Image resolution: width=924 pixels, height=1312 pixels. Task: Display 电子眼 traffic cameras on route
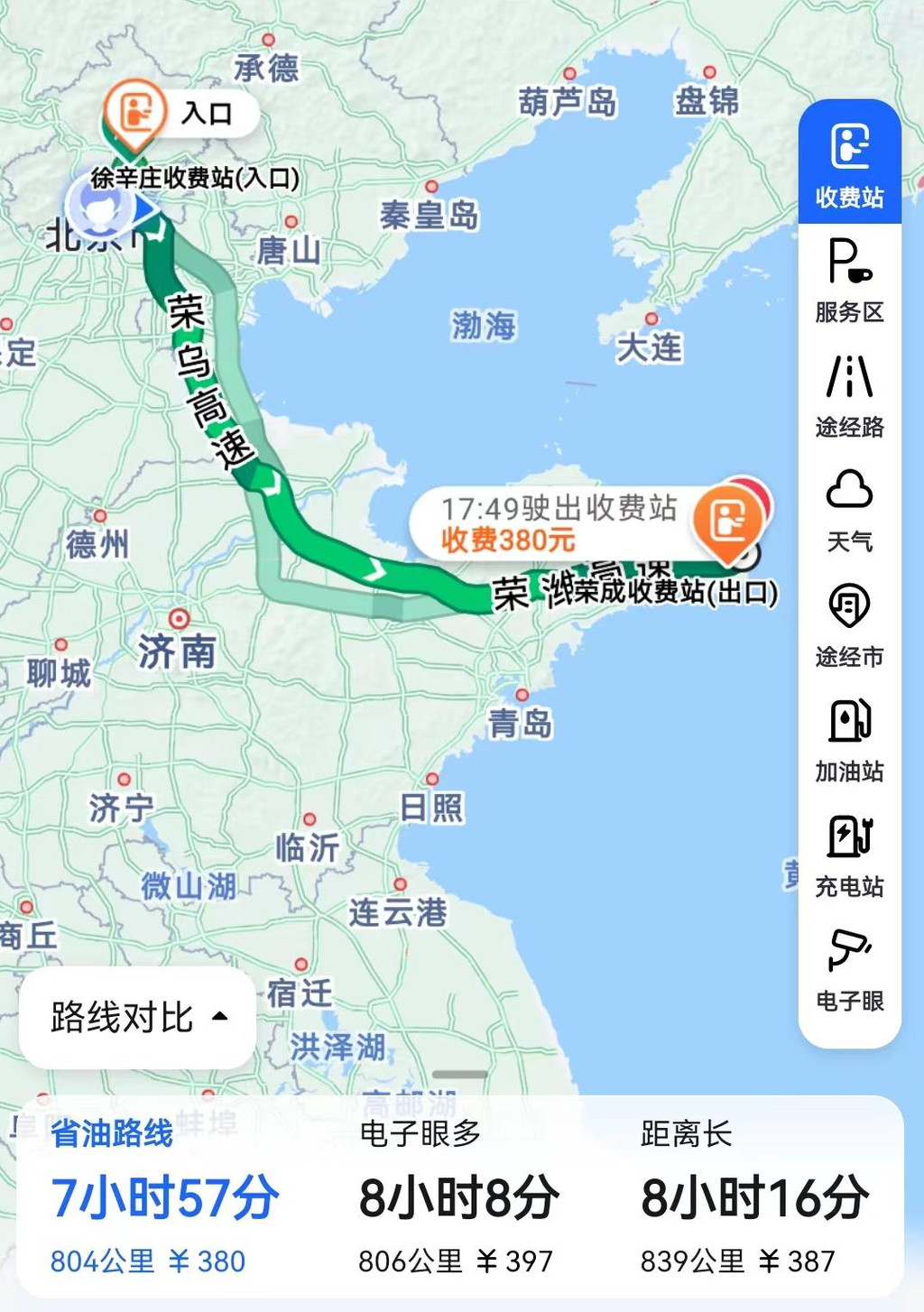(849, 969)
